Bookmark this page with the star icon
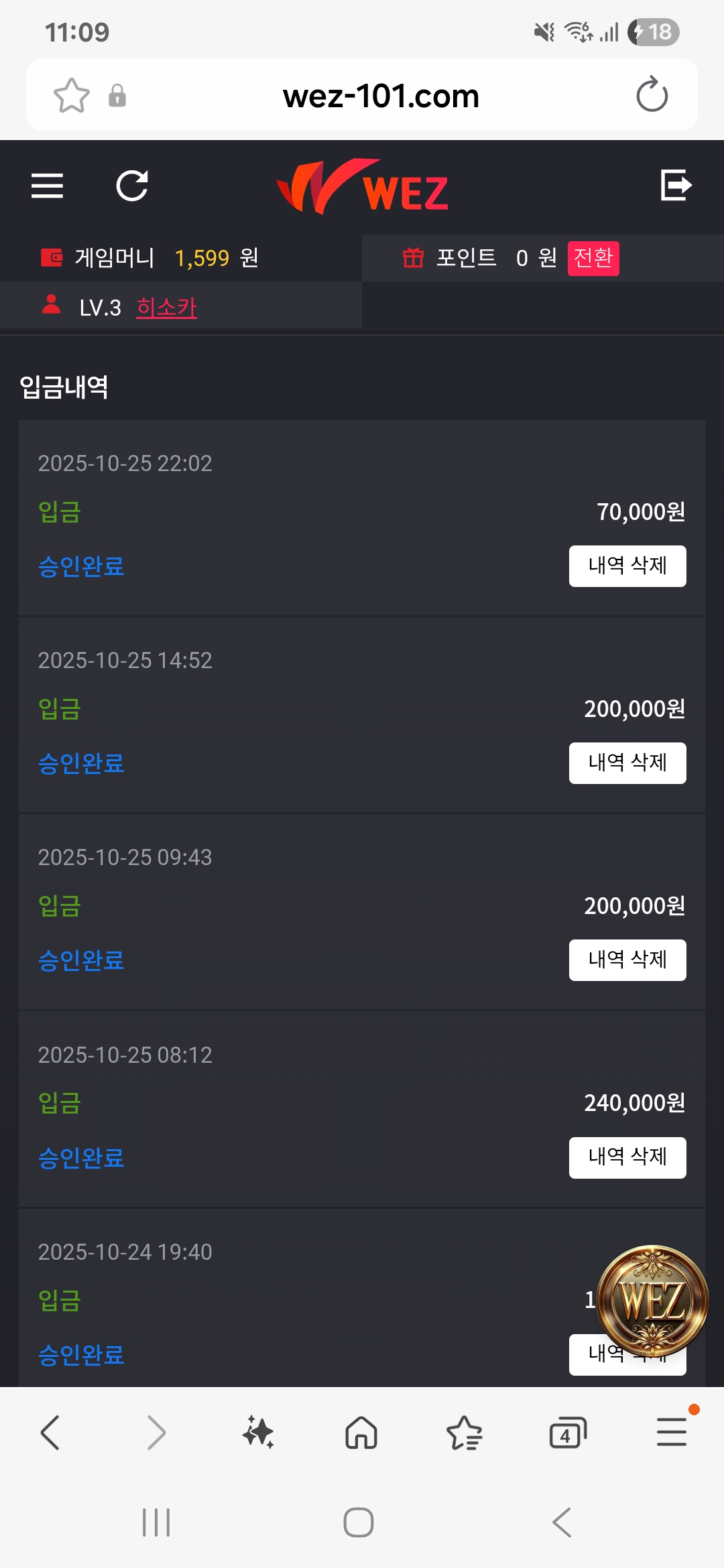 [71, 95]
